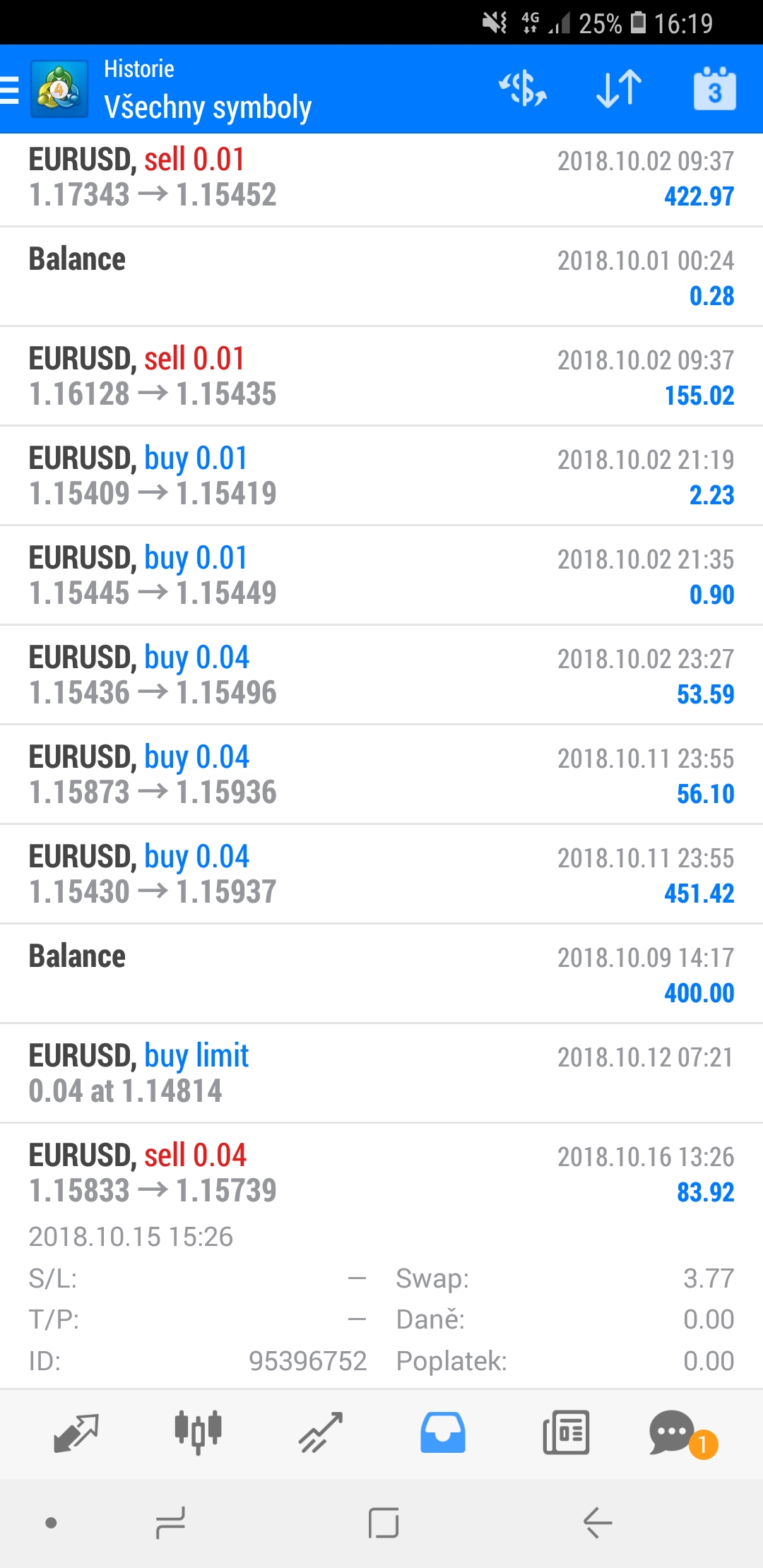Open the Balance entry of 0.28

[x=381, y=277]
